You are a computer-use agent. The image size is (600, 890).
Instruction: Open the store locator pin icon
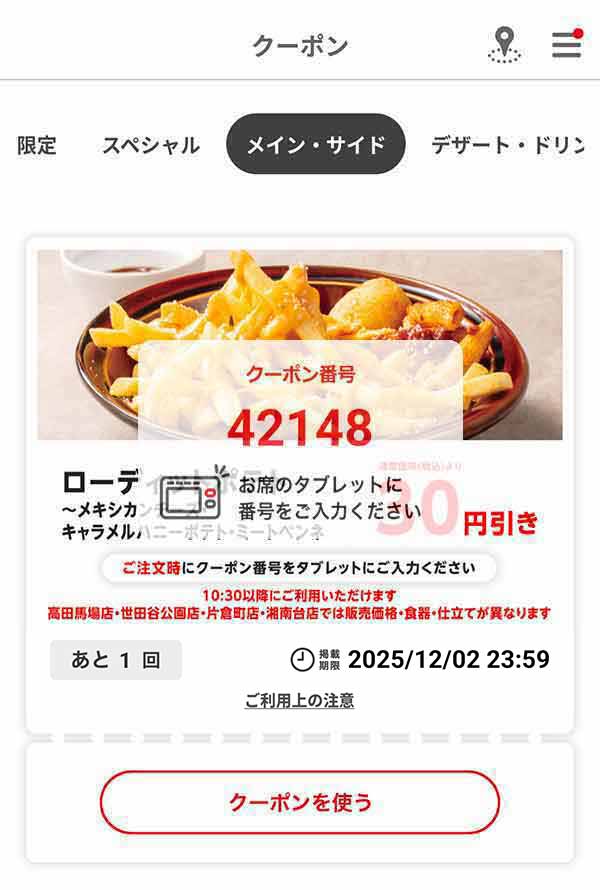coord(504,45)
